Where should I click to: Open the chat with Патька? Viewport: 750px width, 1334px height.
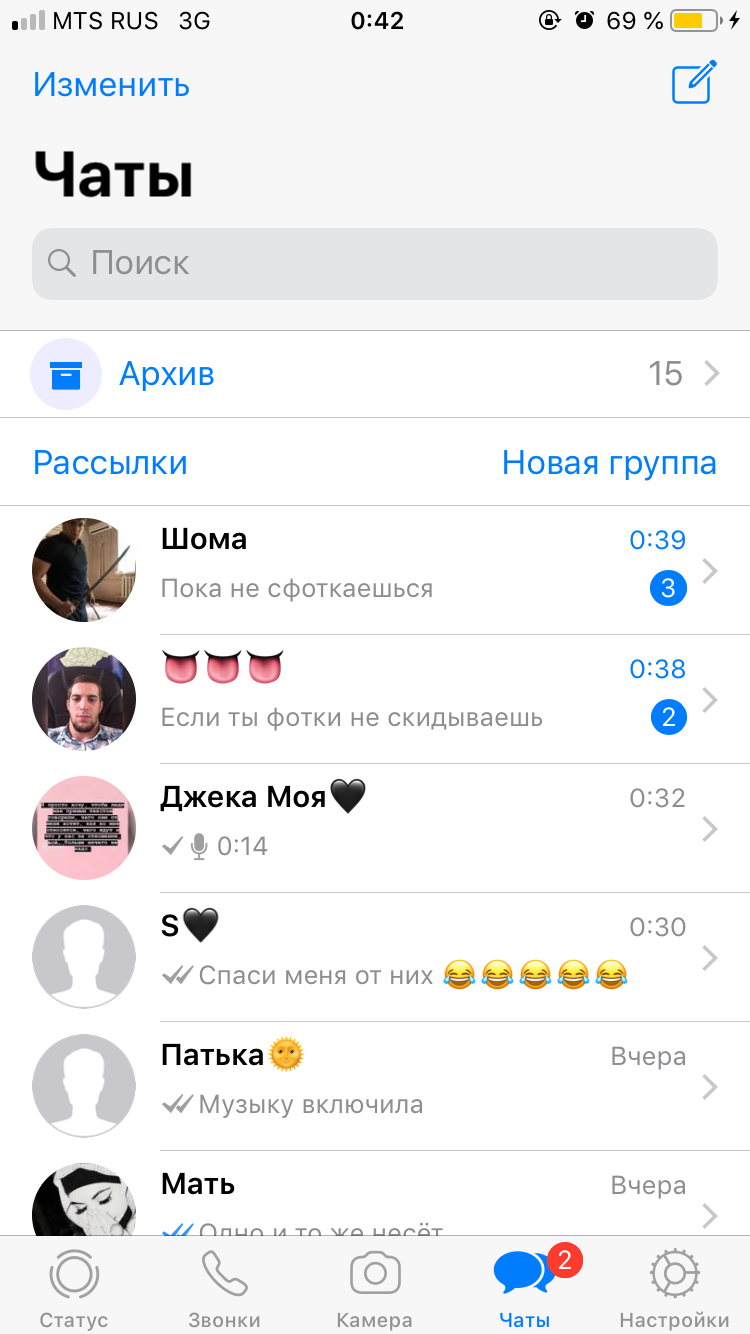click(375, 1086)
